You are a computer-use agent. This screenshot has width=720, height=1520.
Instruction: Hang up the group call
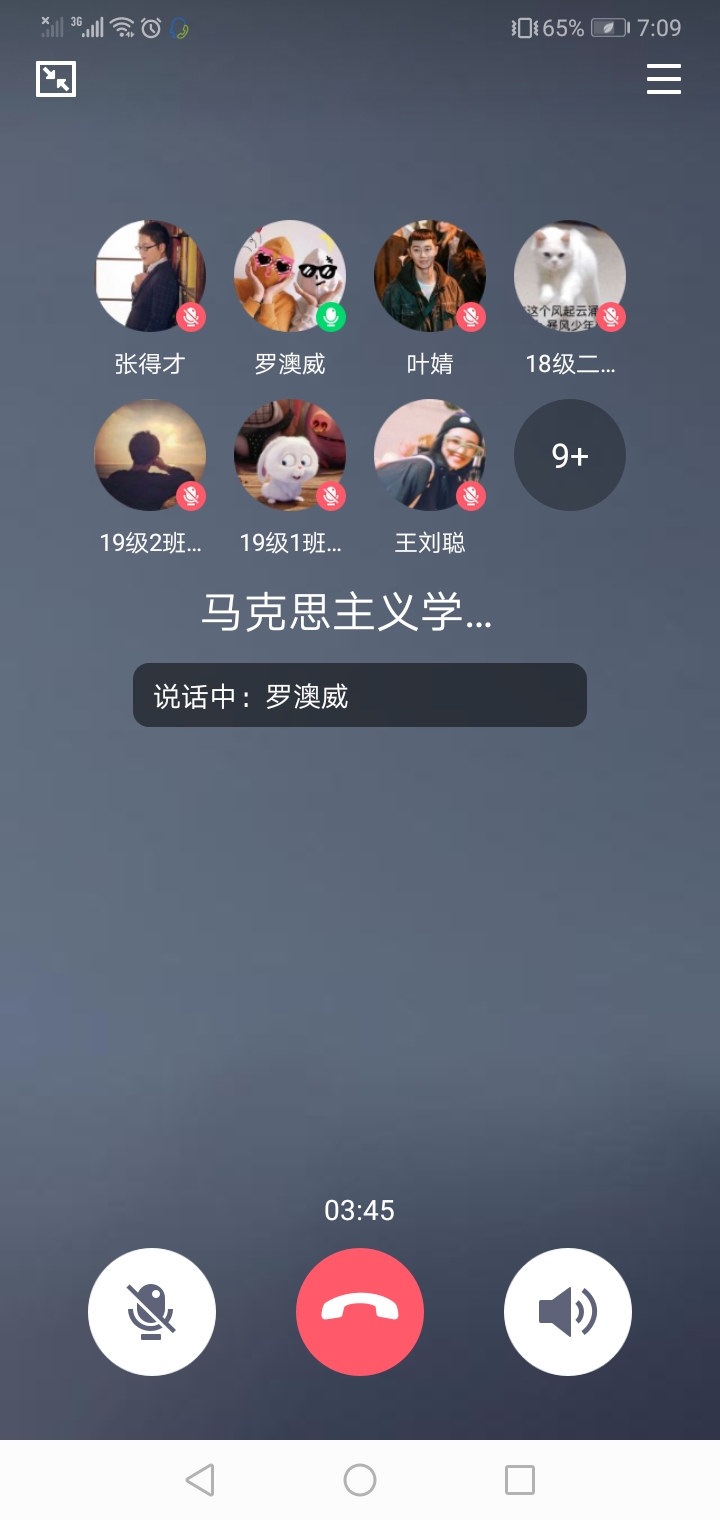coord(360,1312)
